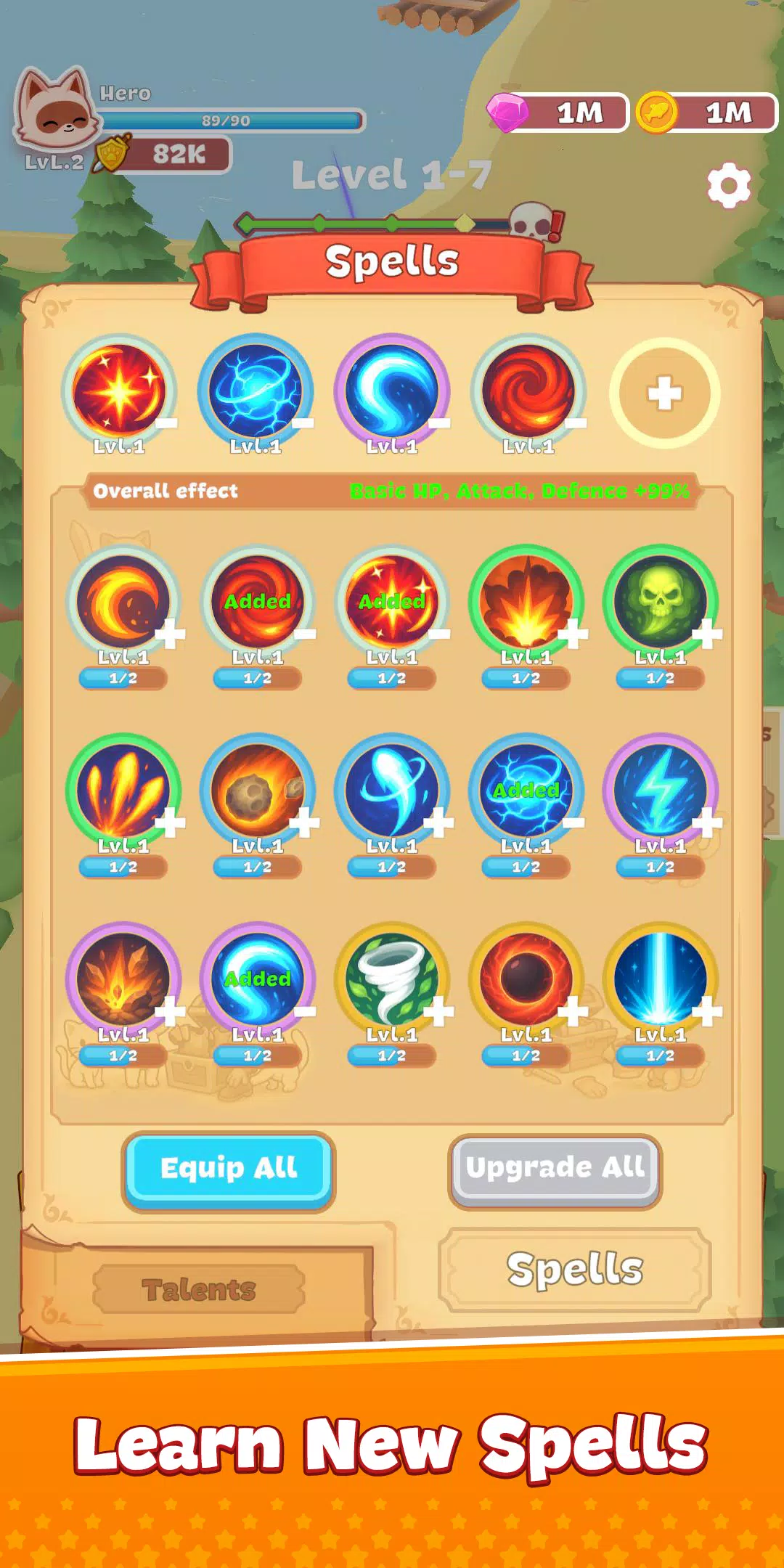Remove the equipped blue wave spell
The image size is (784, 1568).
439,423
